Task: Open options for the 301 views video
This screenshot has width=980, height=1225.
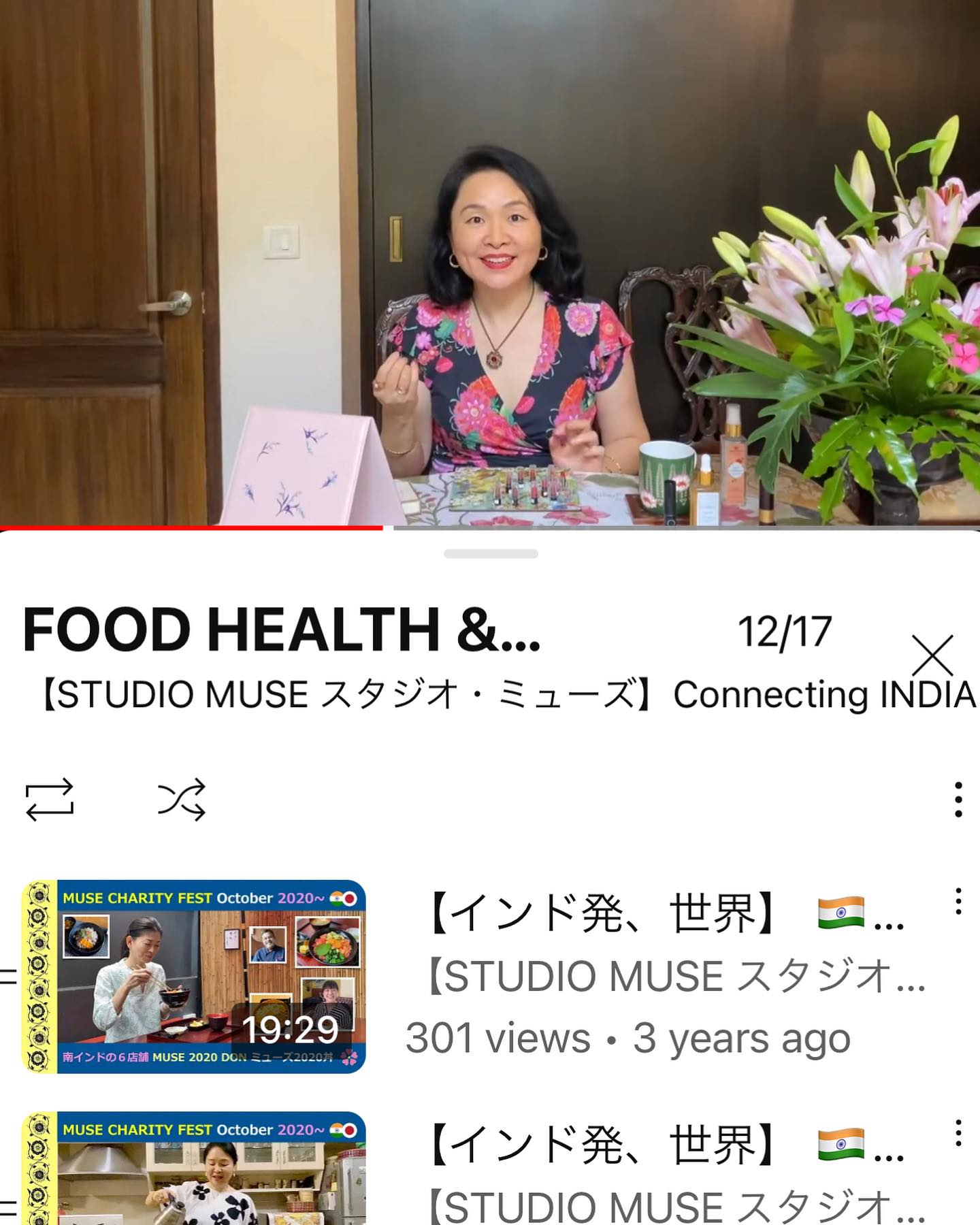Action: pos(958,901)
